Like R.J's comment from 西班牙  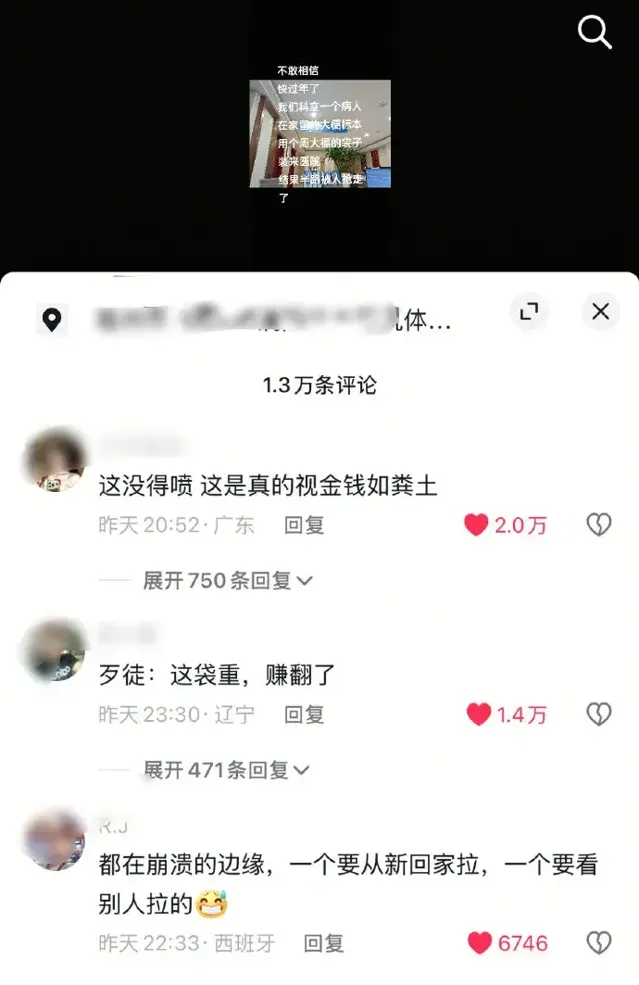pos(480,942)
